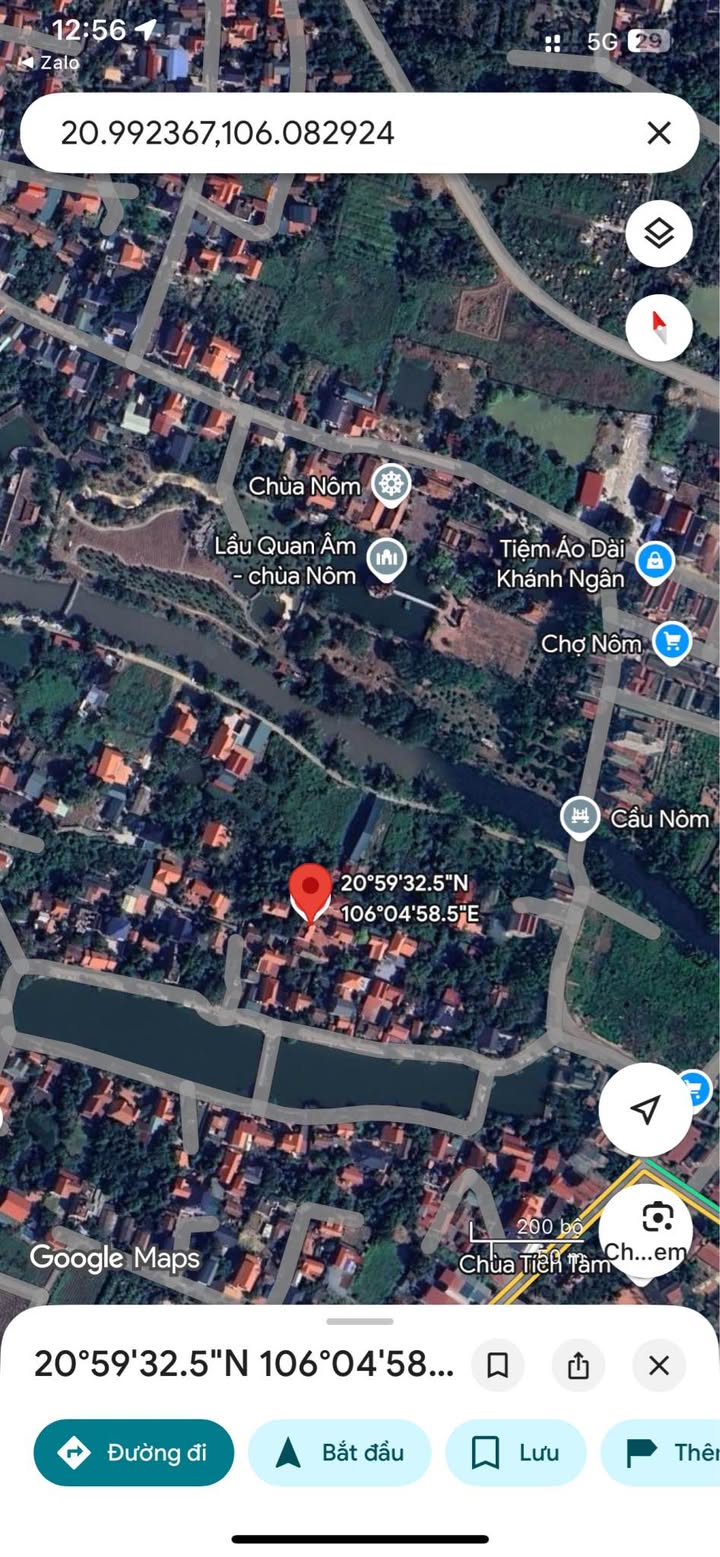Viewport: 720px width, 1557px height.
Task: Share this dropped pin location
Action: [x=578, y=1366]
